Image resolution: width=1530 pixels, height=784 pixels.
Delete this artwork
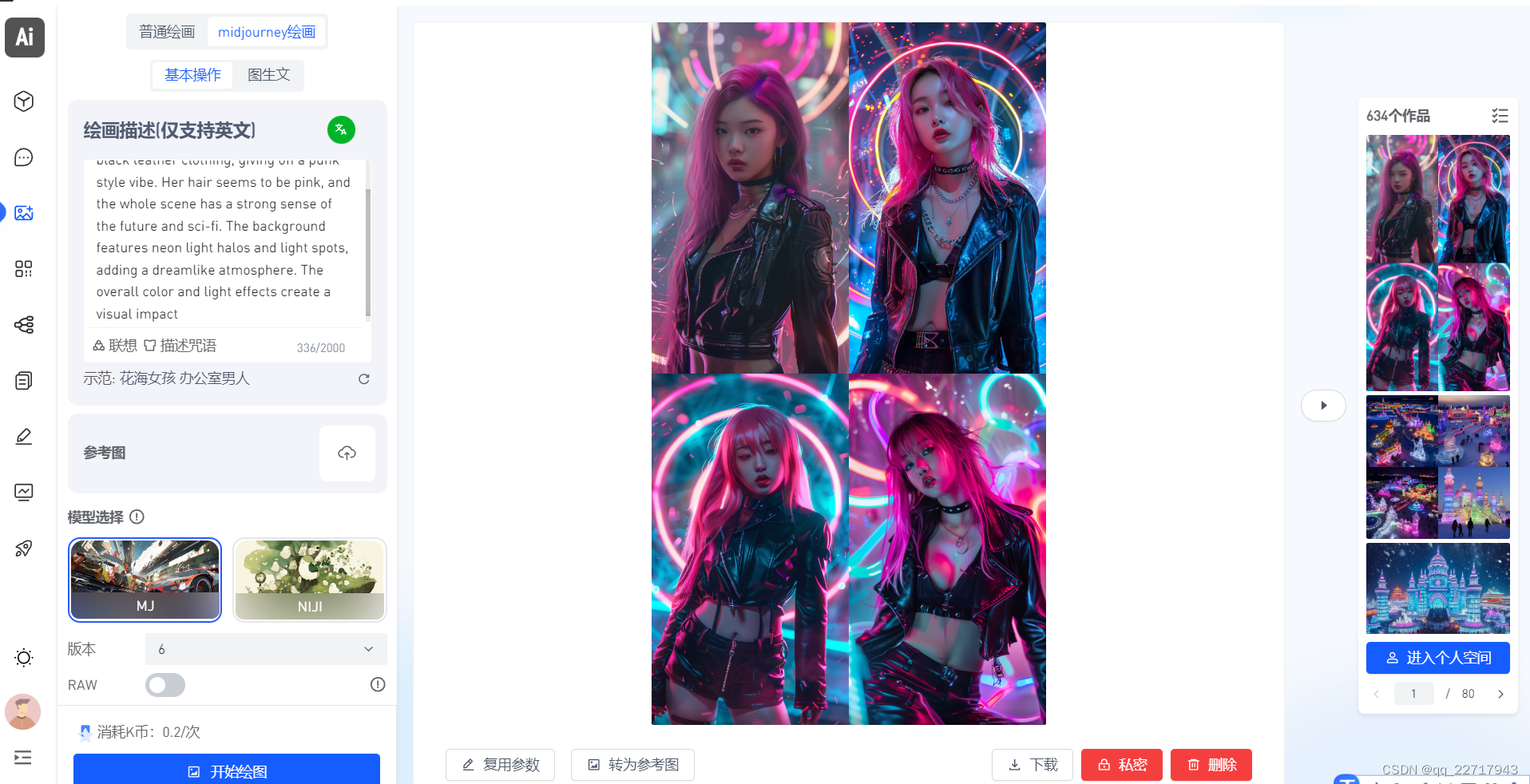[x=1211, y=765]
